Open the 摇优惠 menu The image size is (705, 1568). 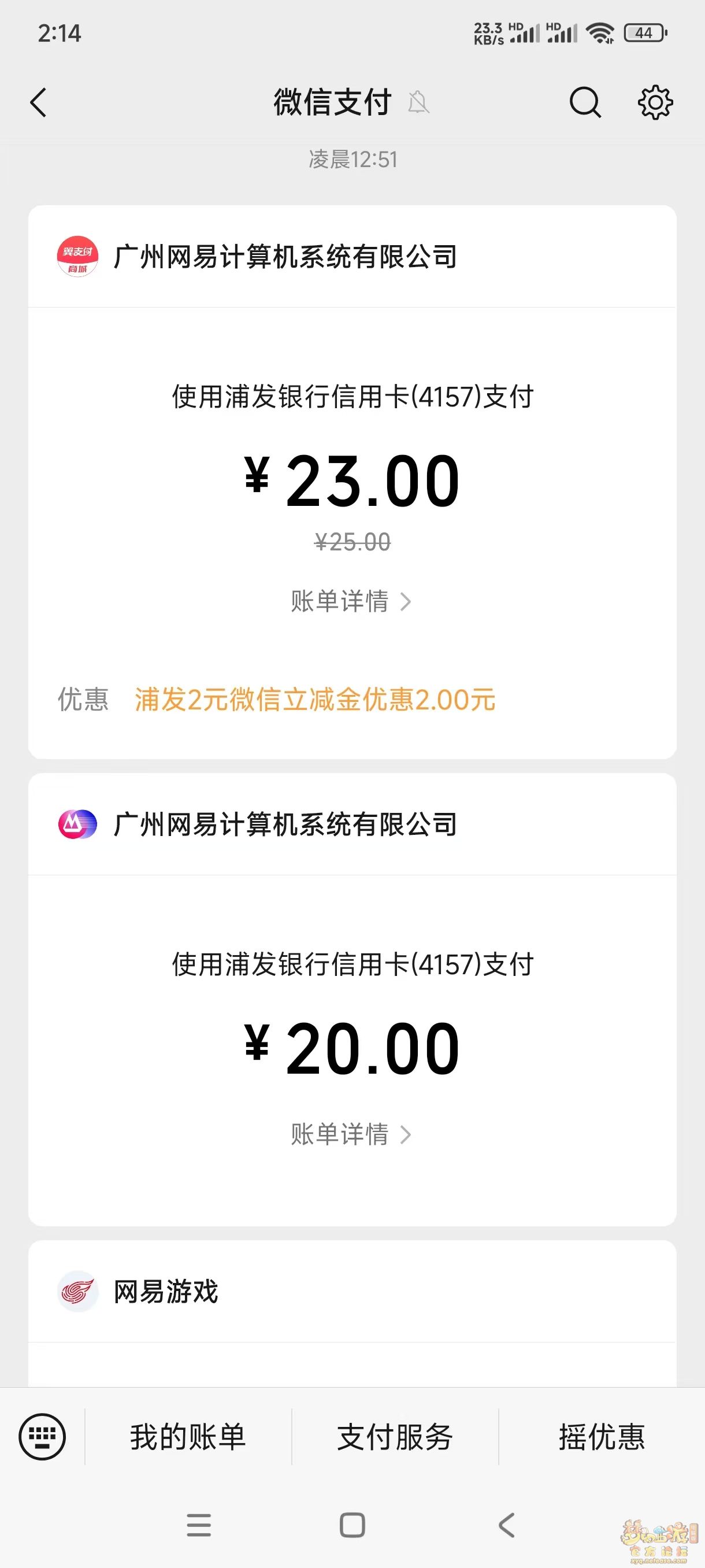(x=602, y=1437)
